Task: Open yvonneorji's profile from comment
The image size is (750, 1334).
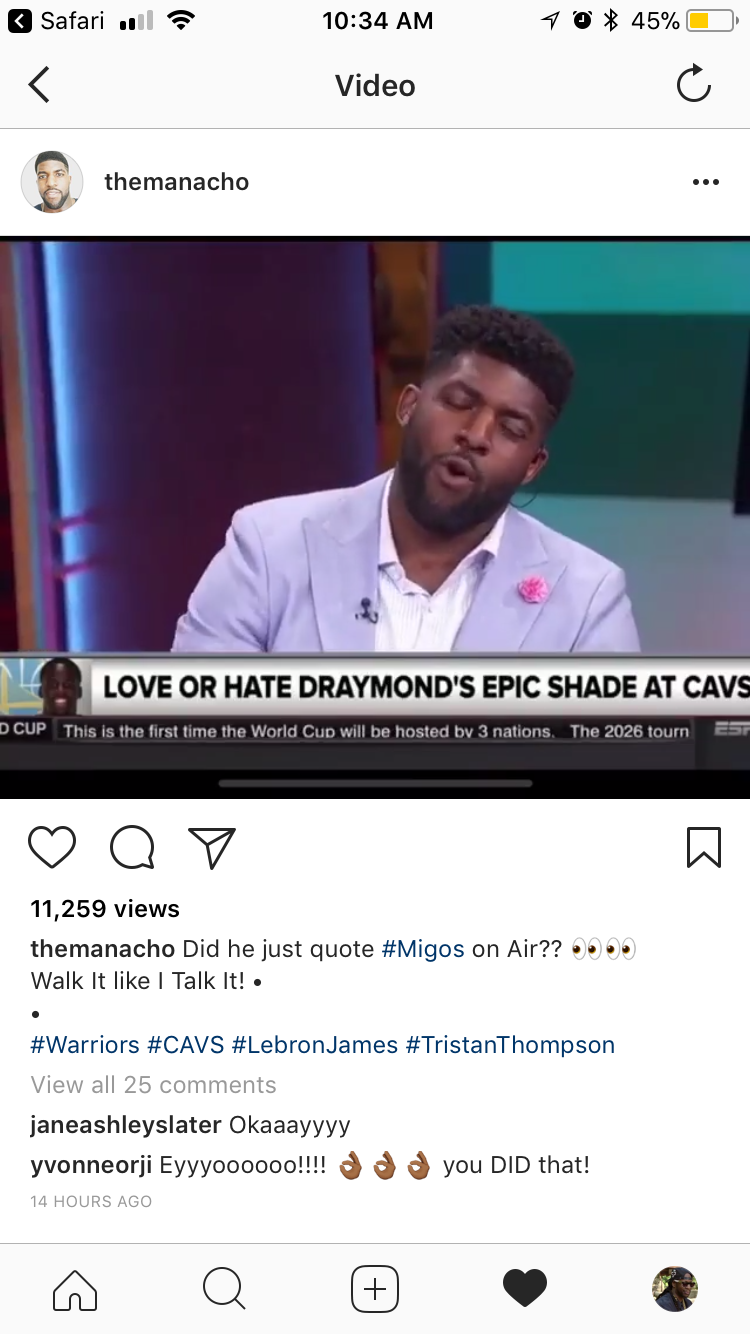Action: (91, 1165)
